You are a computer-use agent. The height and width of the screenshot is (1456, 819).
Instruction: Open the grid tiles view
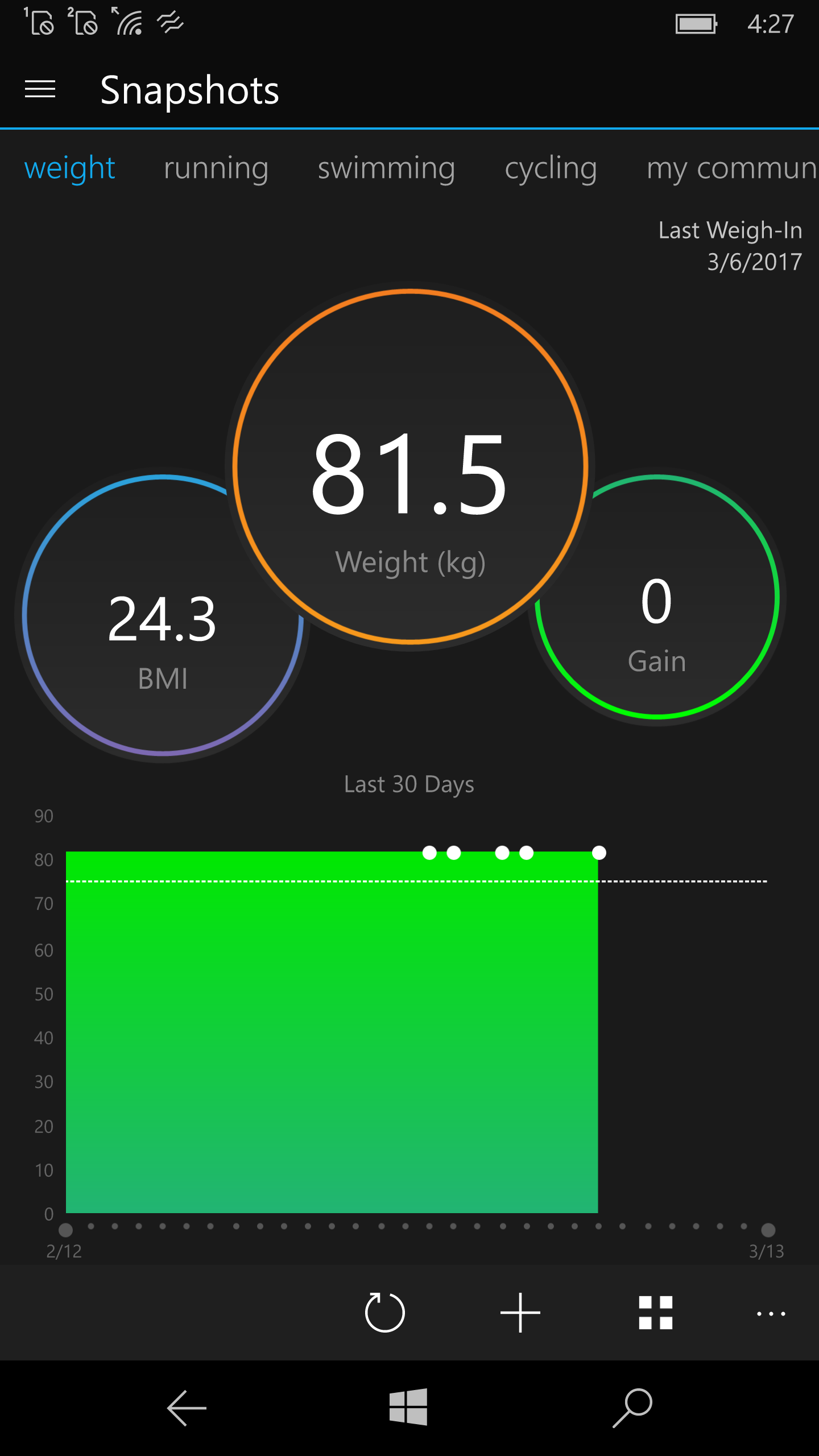(x=655, y=1313)
